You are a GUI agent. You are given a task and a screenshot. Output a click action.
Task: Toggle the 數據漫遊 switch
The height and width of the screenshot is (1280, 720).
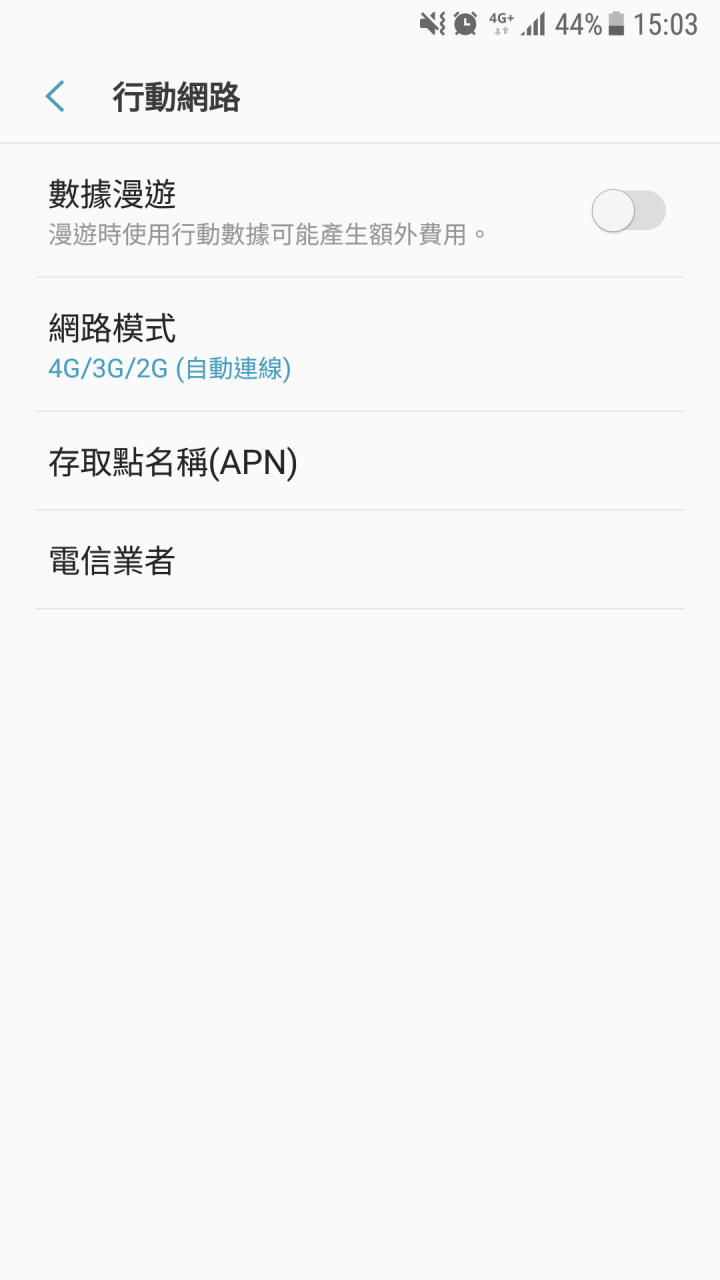(x=628, y=211)
